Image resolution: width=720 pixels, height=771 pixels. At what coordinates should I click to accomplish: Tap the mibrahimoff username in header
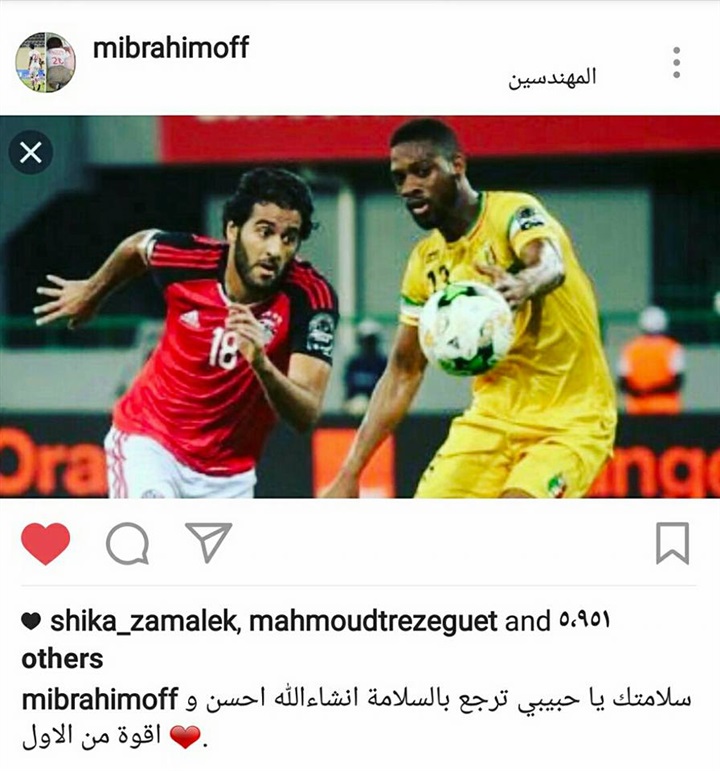pyautogui.click(x=170, y=48)
